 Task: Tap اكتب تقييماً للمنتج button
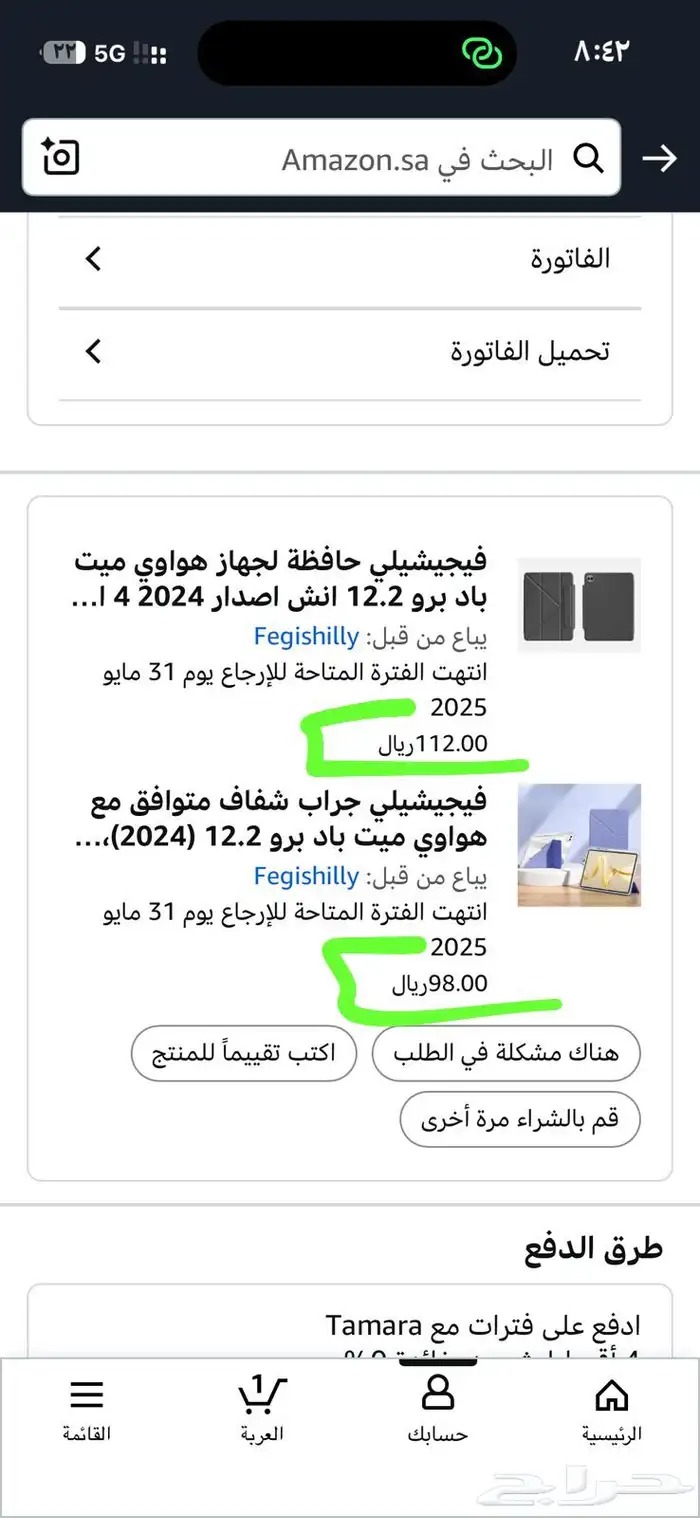pos(243,1053)
